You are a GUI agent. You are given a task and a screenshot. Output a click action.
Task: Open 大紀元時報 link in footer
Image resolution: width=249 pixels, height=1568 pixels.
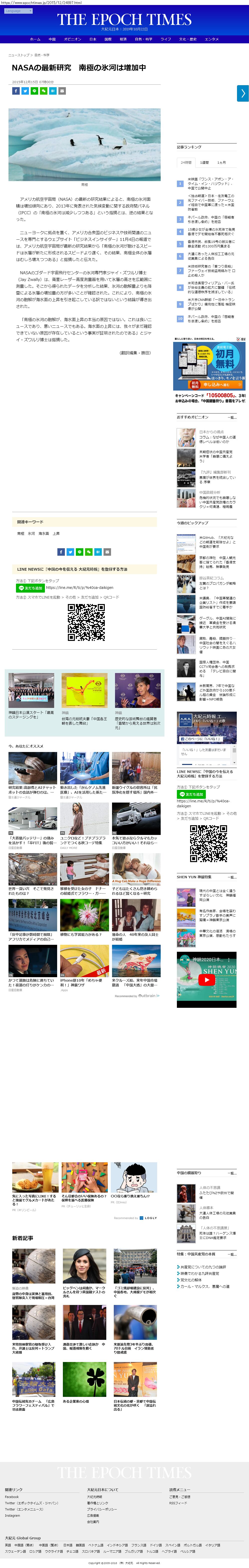[x=95, y=1497]
